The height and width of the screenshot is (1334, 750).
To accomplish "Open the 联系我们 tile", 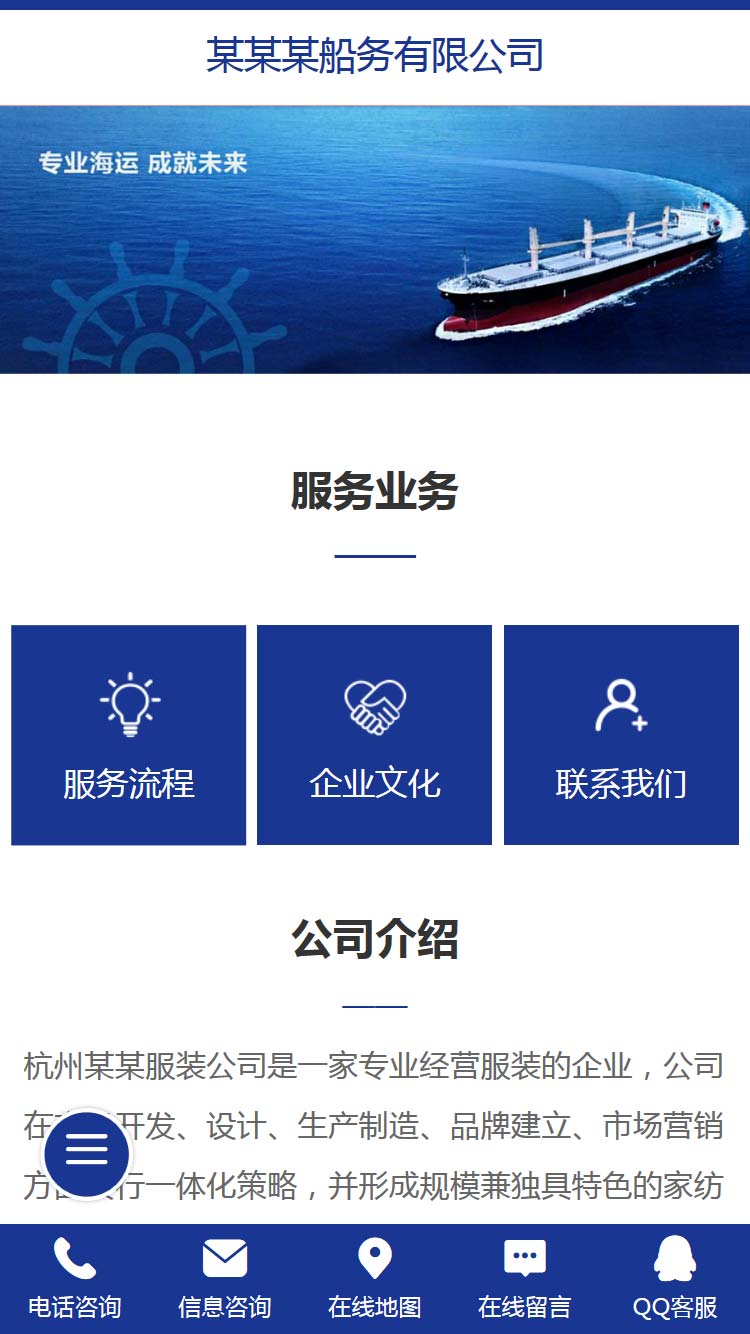I will [621, 735].
